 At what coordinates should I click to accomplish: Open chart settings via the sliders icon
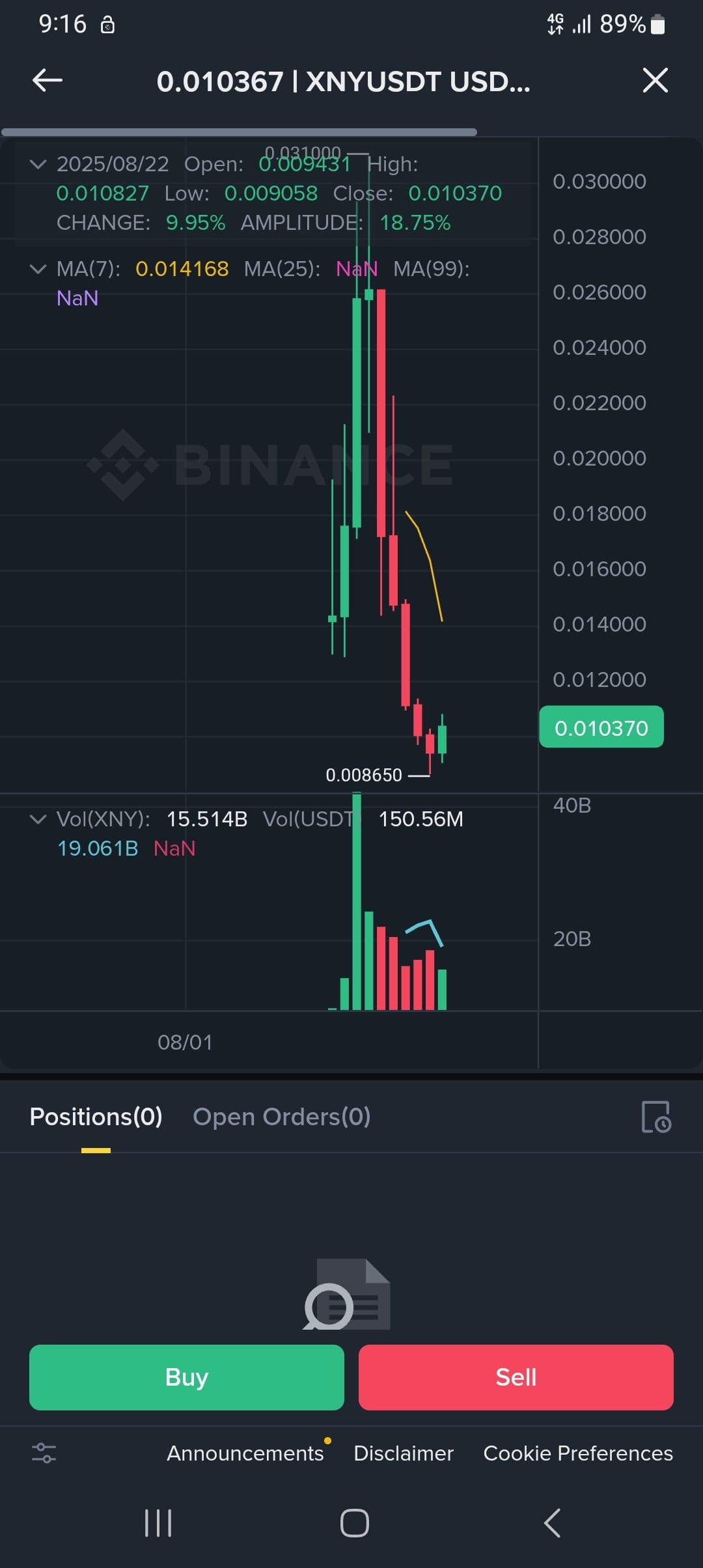[x=44, y=1453]
